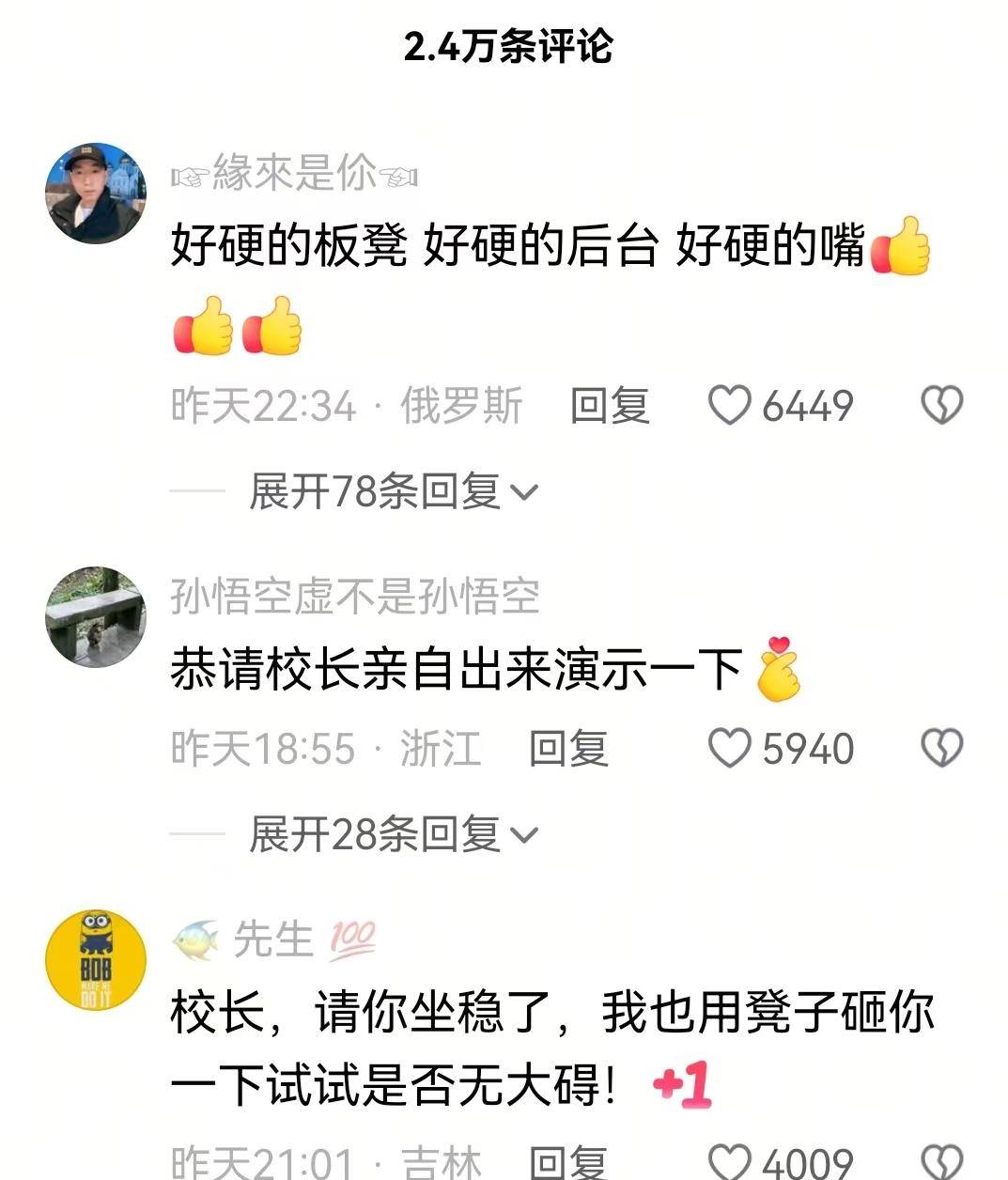Dislike the 恭请校长 comment
Screen dimensions: 1008x1180
[x=941, y=749]
